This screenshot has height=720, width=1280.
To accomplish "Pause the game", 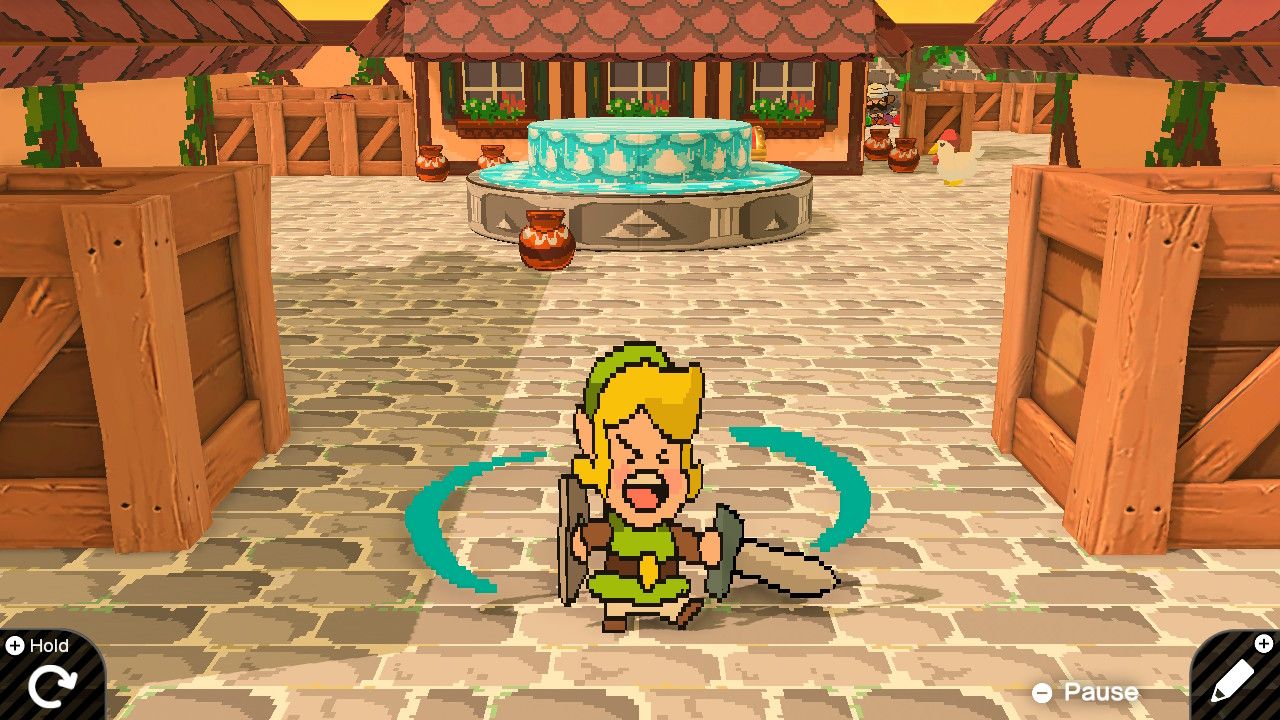I will 1087,692.
